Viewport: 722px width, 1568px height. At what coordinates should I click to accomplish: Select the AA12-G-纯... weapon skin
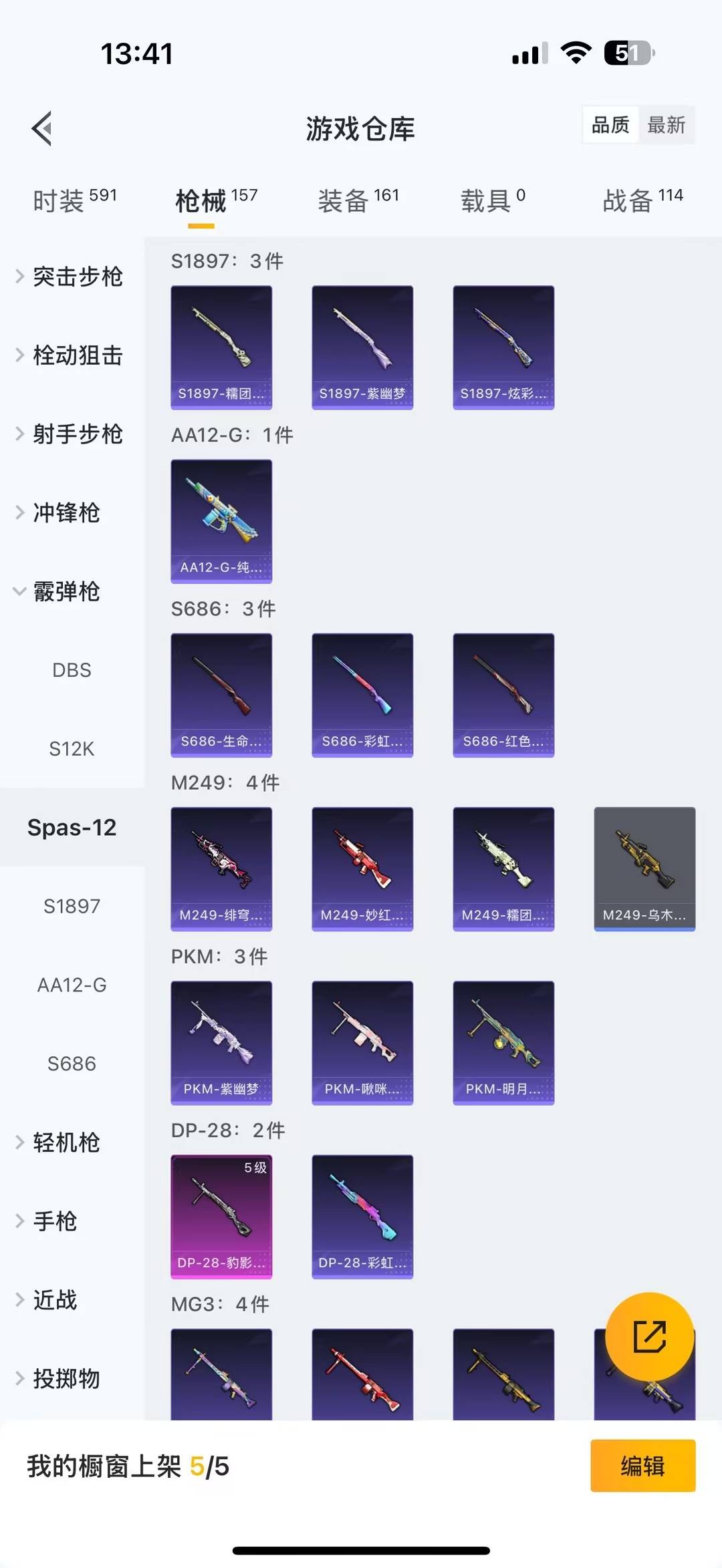(221, 522)
